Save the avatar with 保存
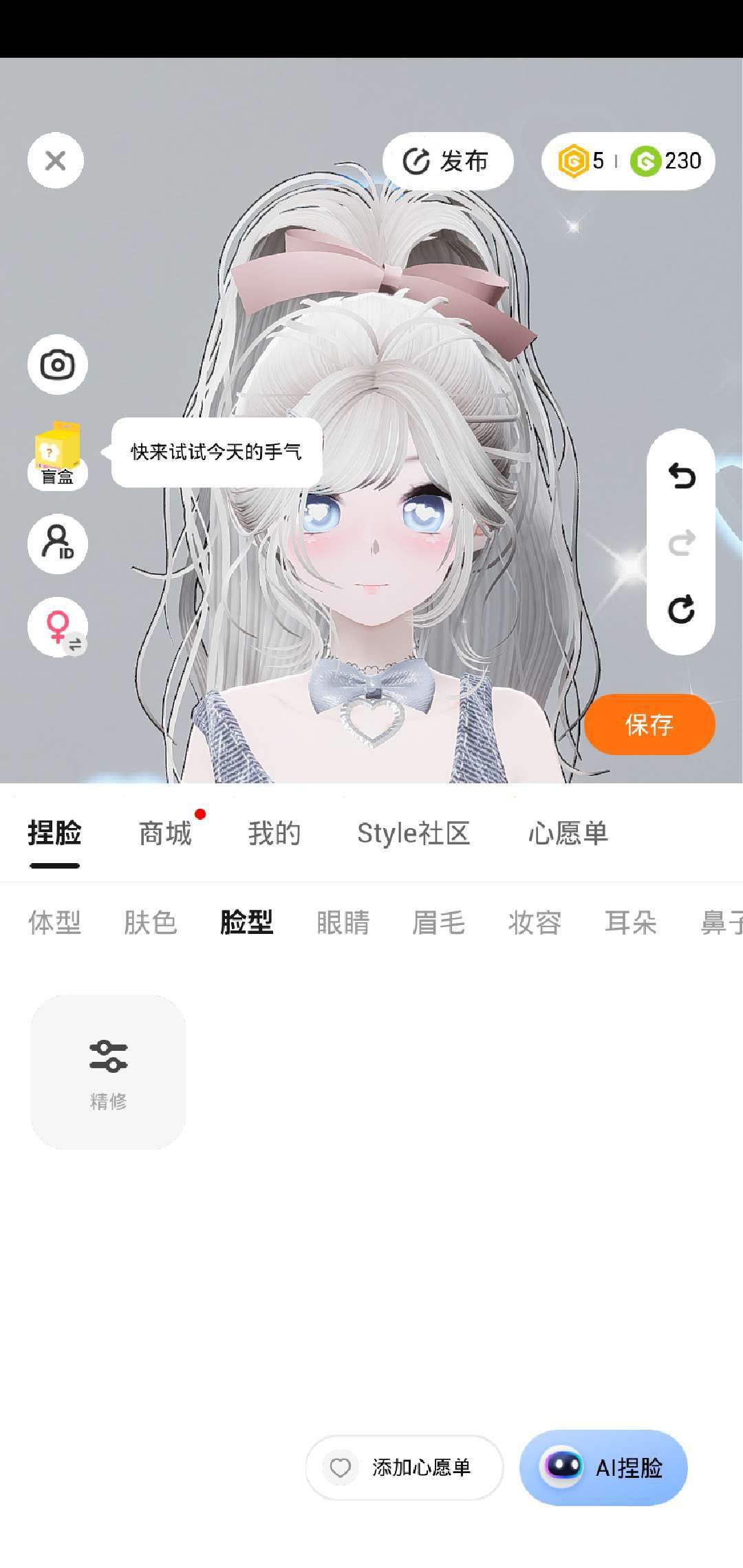 (x=649, y=724)
